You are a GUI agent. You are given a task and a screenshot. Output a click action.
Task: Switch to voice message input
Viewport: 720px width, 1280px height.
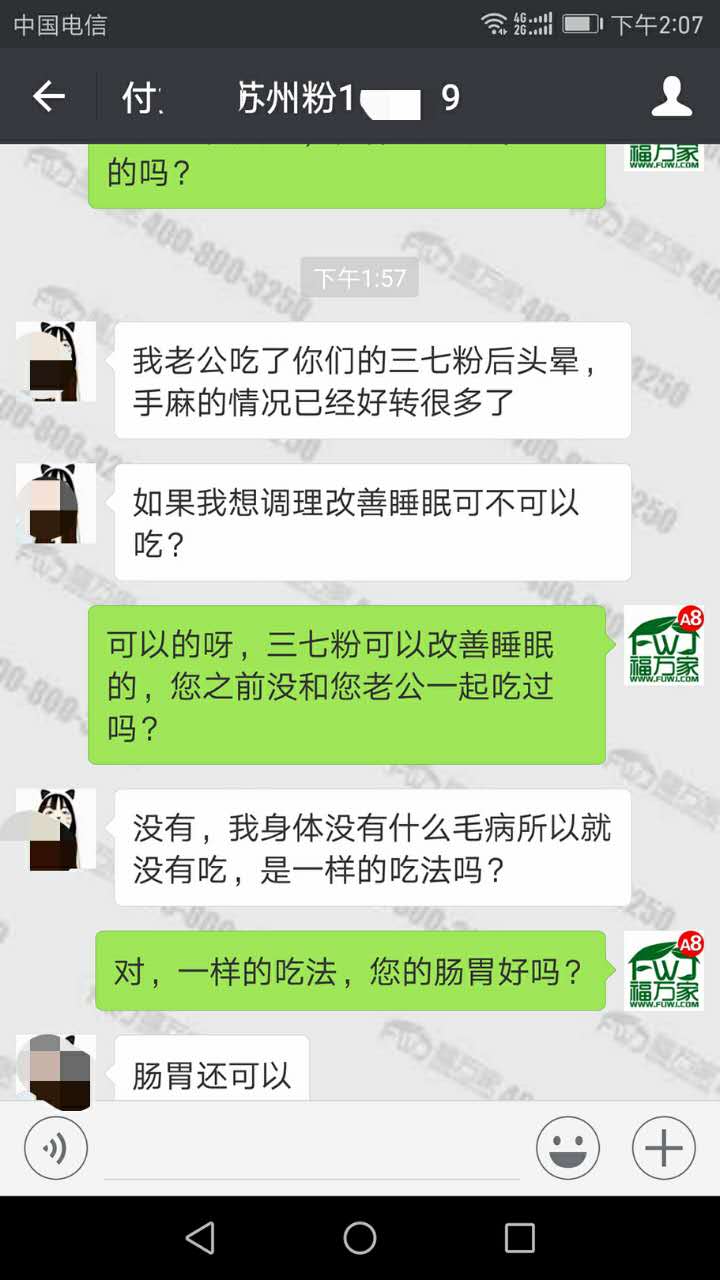click(56, 1149)
